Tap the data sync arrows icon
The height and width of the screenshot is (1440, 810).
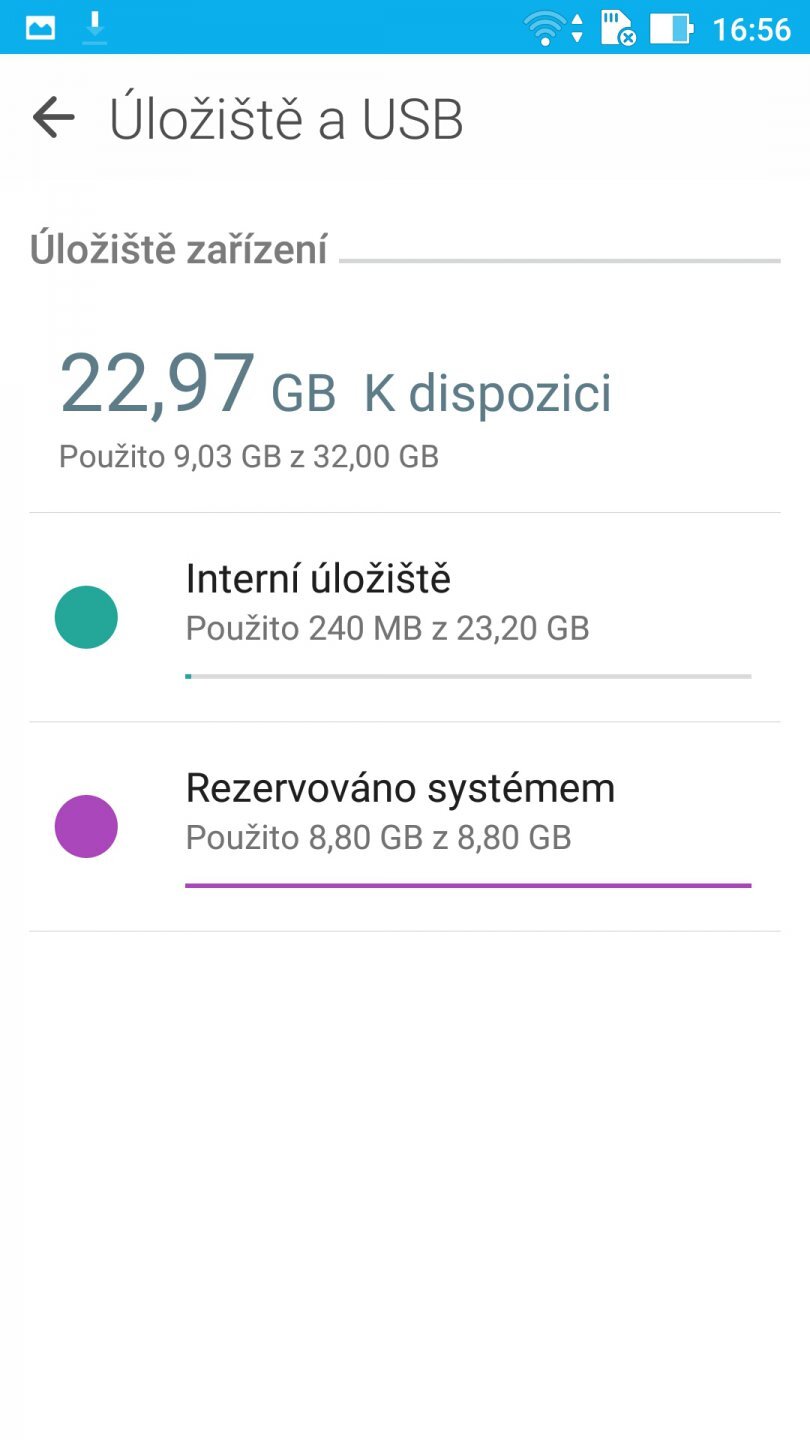[578, 27]
